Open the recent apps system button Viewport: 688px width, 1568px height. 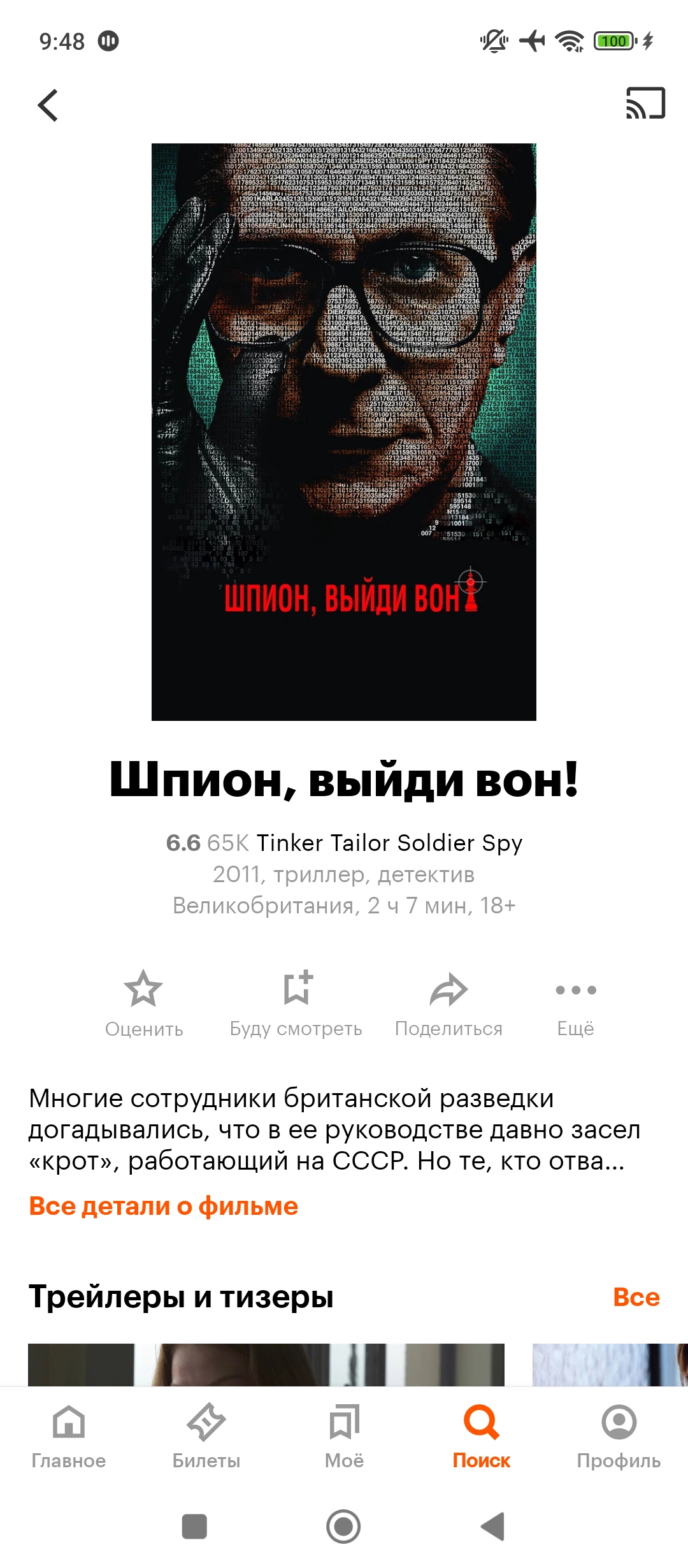click(x=194, y=1527)
